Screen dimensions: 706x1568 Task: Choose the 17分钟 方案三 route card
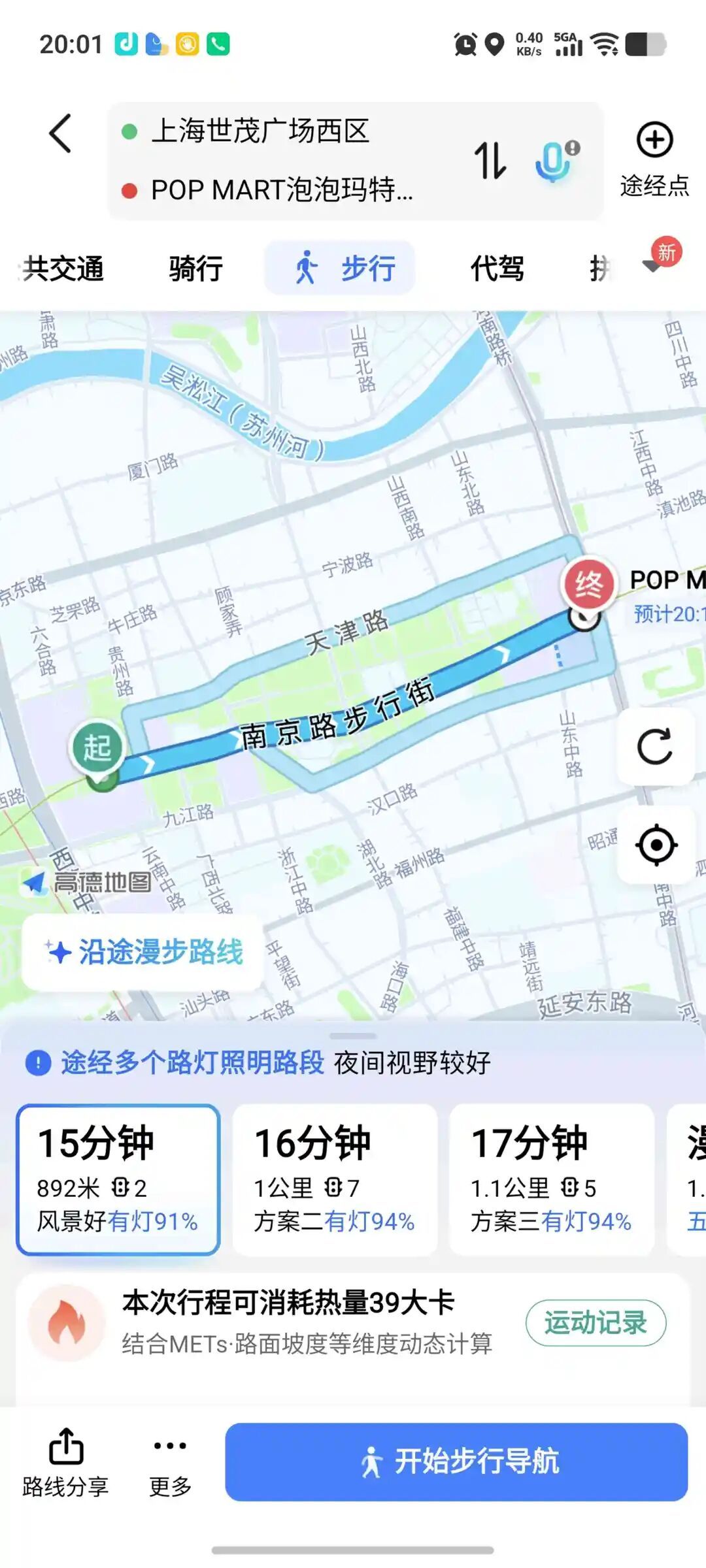[x=552, y=1180]
